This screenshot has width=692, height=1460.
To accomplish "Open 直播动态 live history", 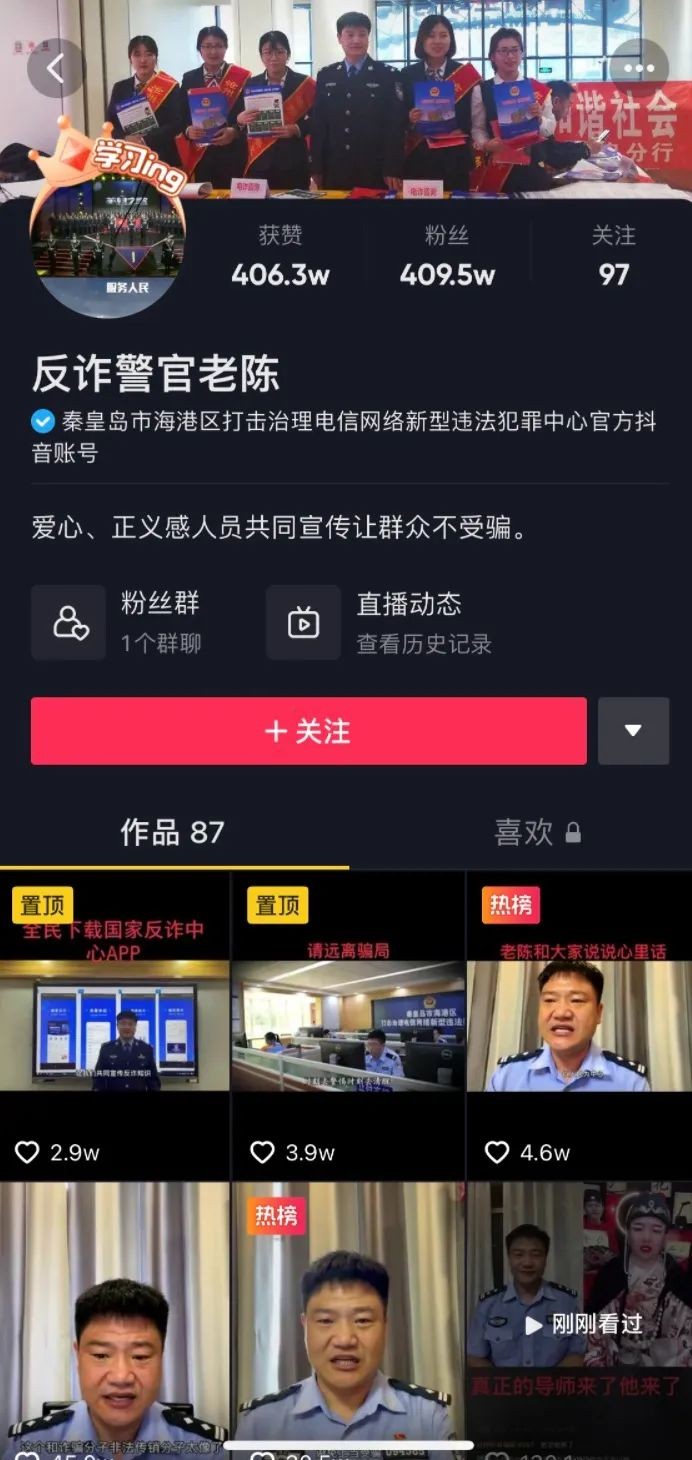I will tap(380, 622).
